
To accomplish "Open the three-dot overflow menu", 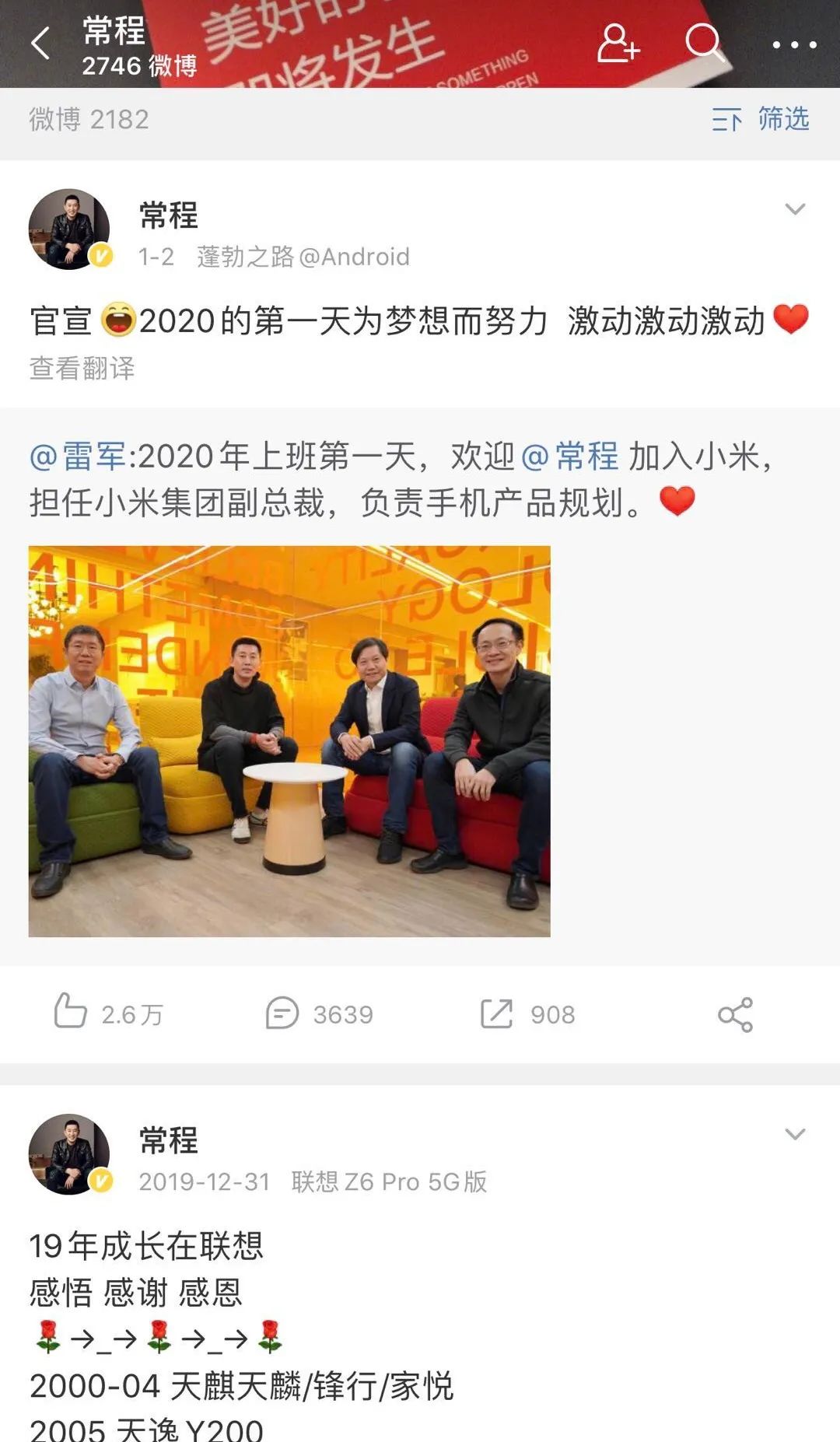I will 794,44.
